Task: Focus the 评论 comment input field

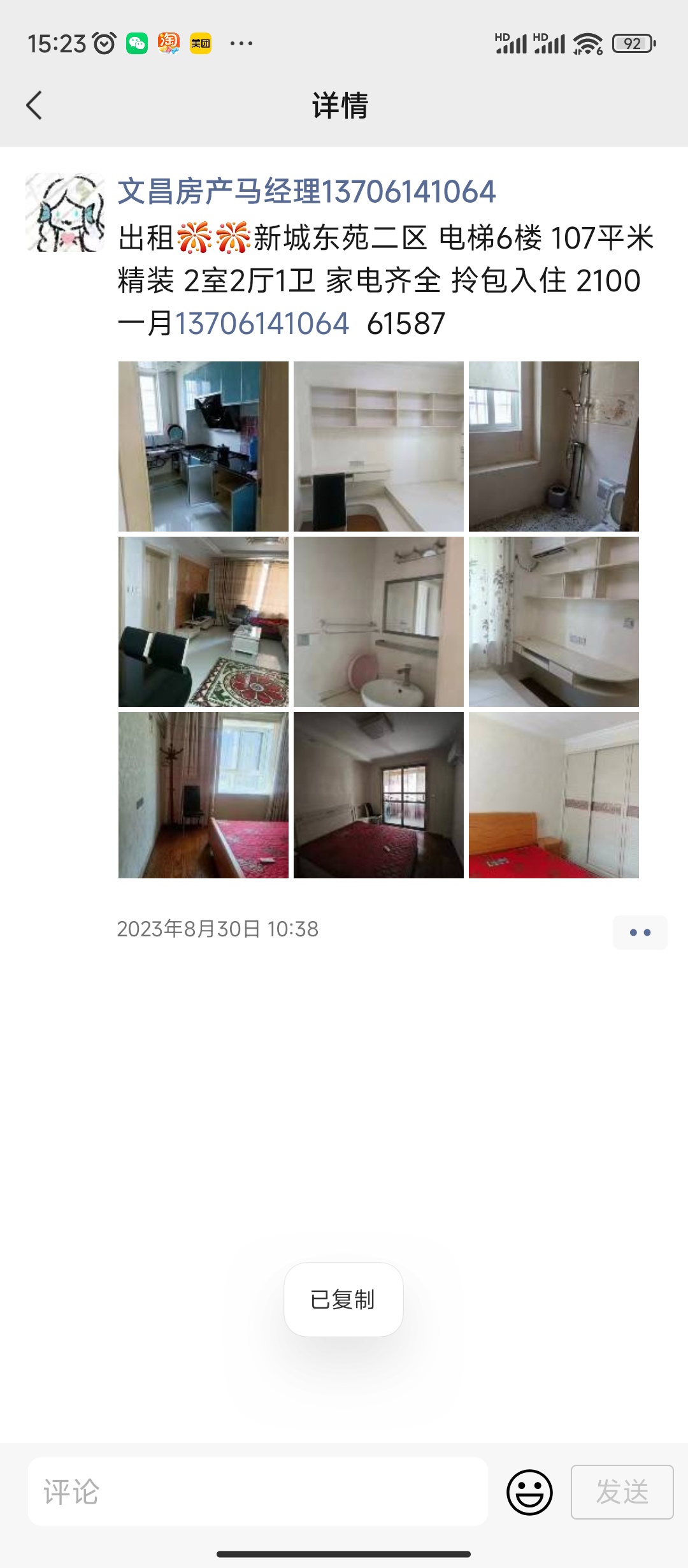Action: pos(258,1492)
